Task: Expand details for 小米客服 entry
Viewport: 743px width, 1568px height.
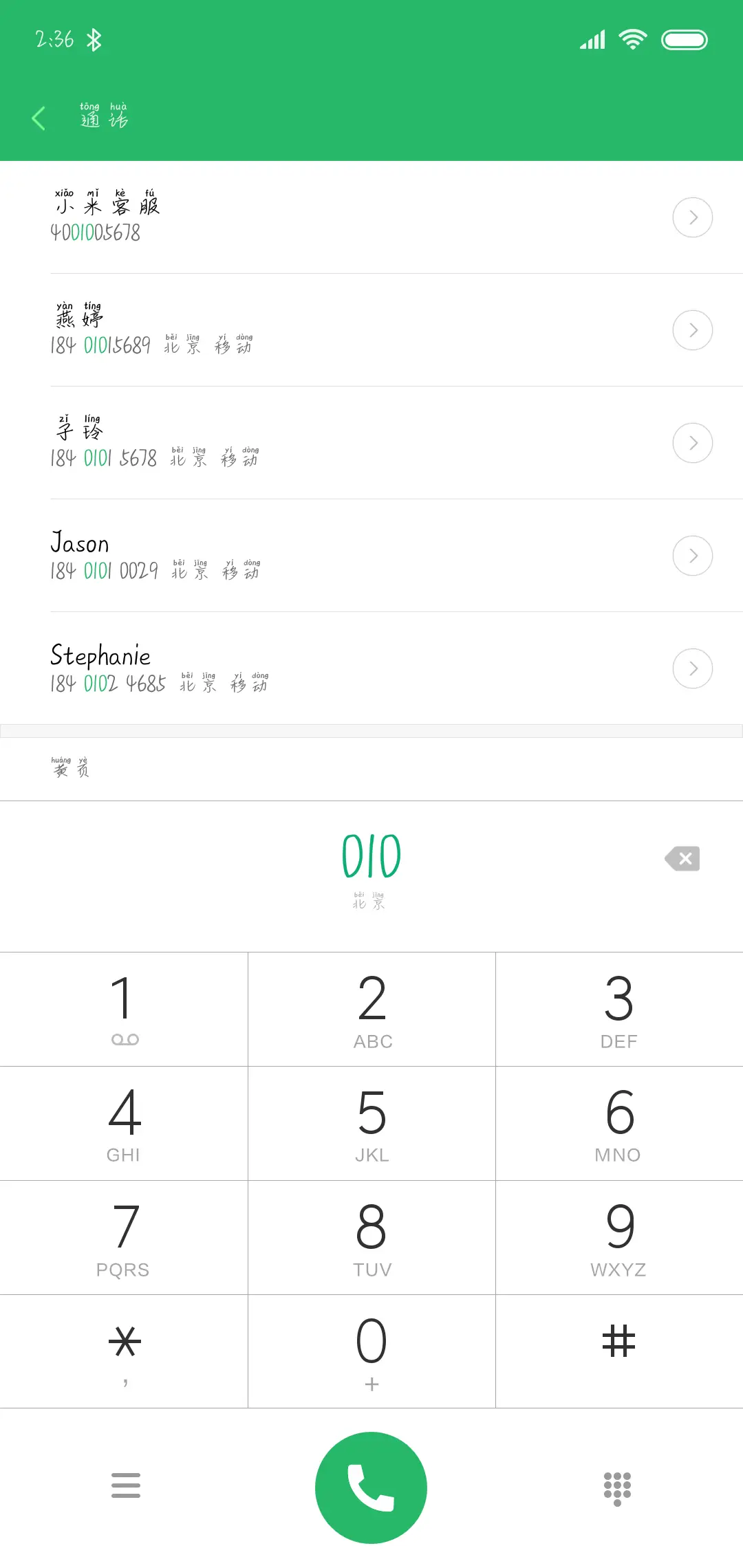Action: click(x=692, y=217)
